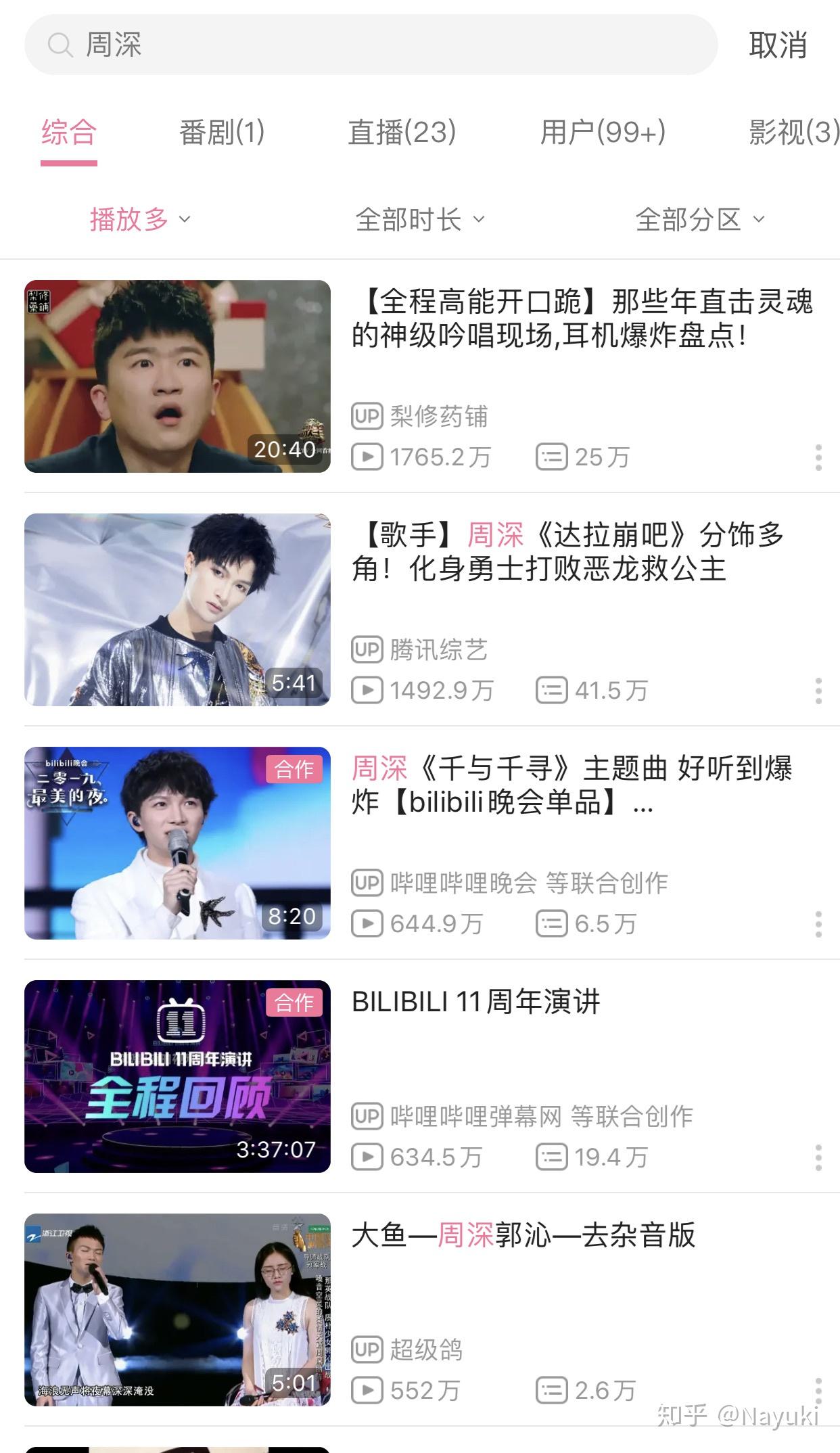
Task: Tap the search field containing 周深
Action: tap(371, 45)
